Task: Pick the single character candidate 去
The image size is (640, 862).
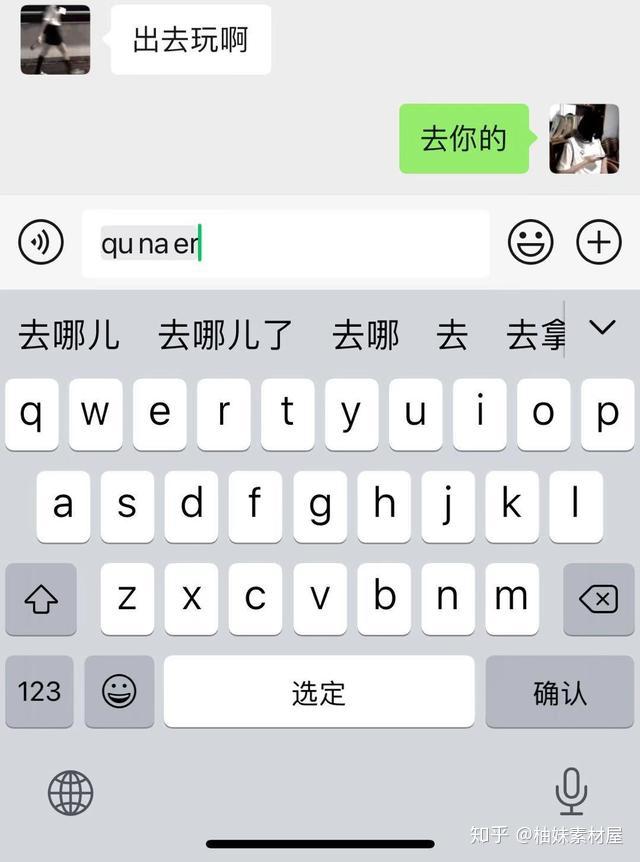Action: point(452,335)
